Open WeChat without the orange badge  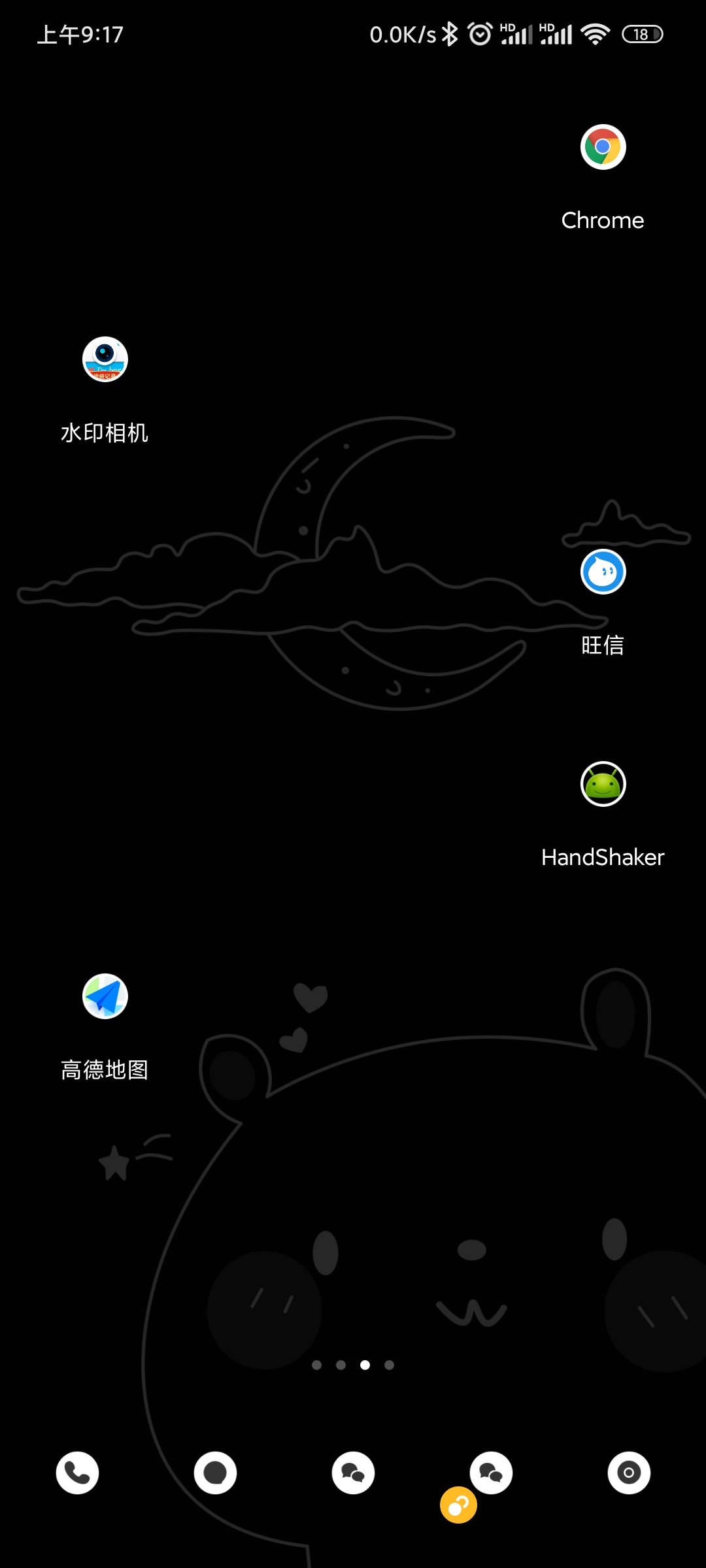(353, 1473)
